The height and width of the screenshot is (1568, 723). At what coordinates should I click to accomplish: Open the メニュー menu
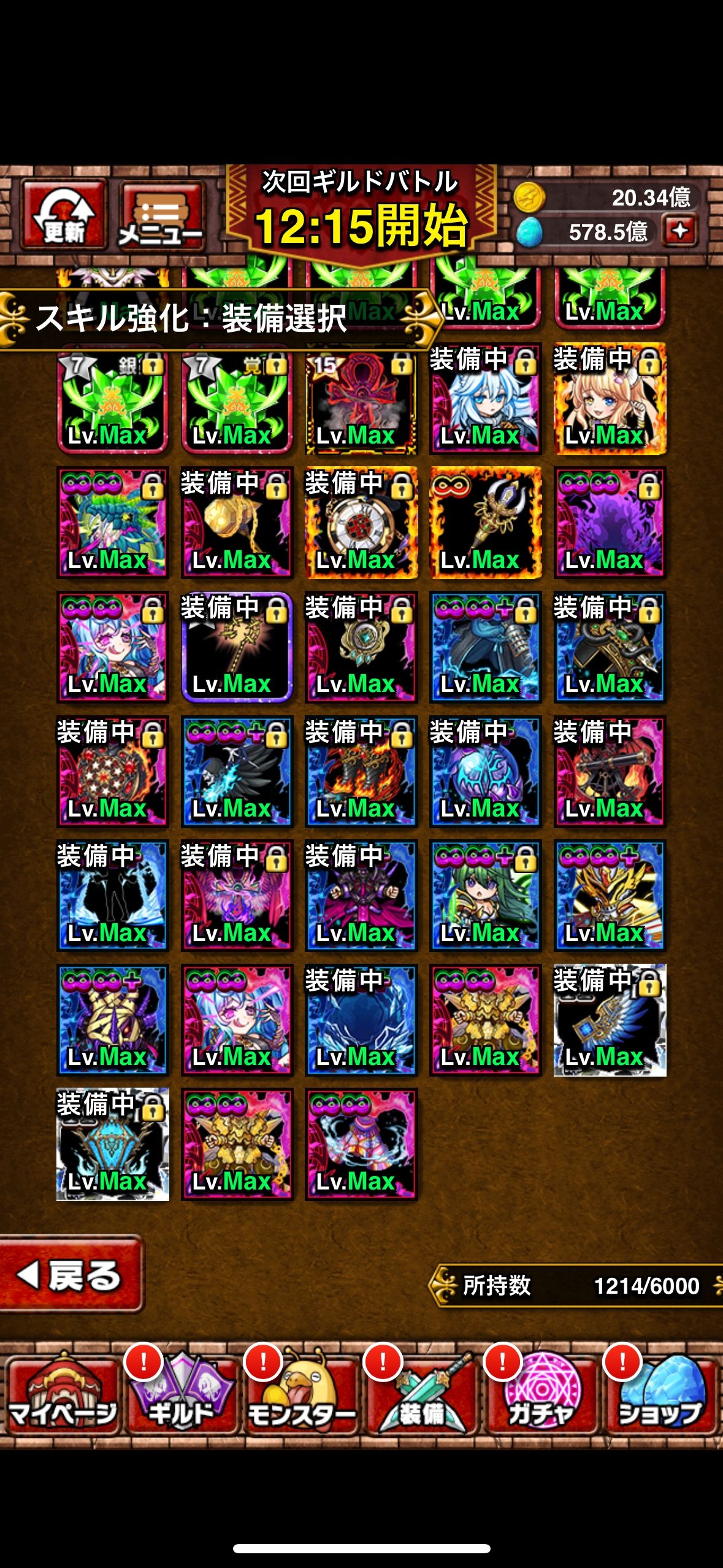(x=161, y=216)
